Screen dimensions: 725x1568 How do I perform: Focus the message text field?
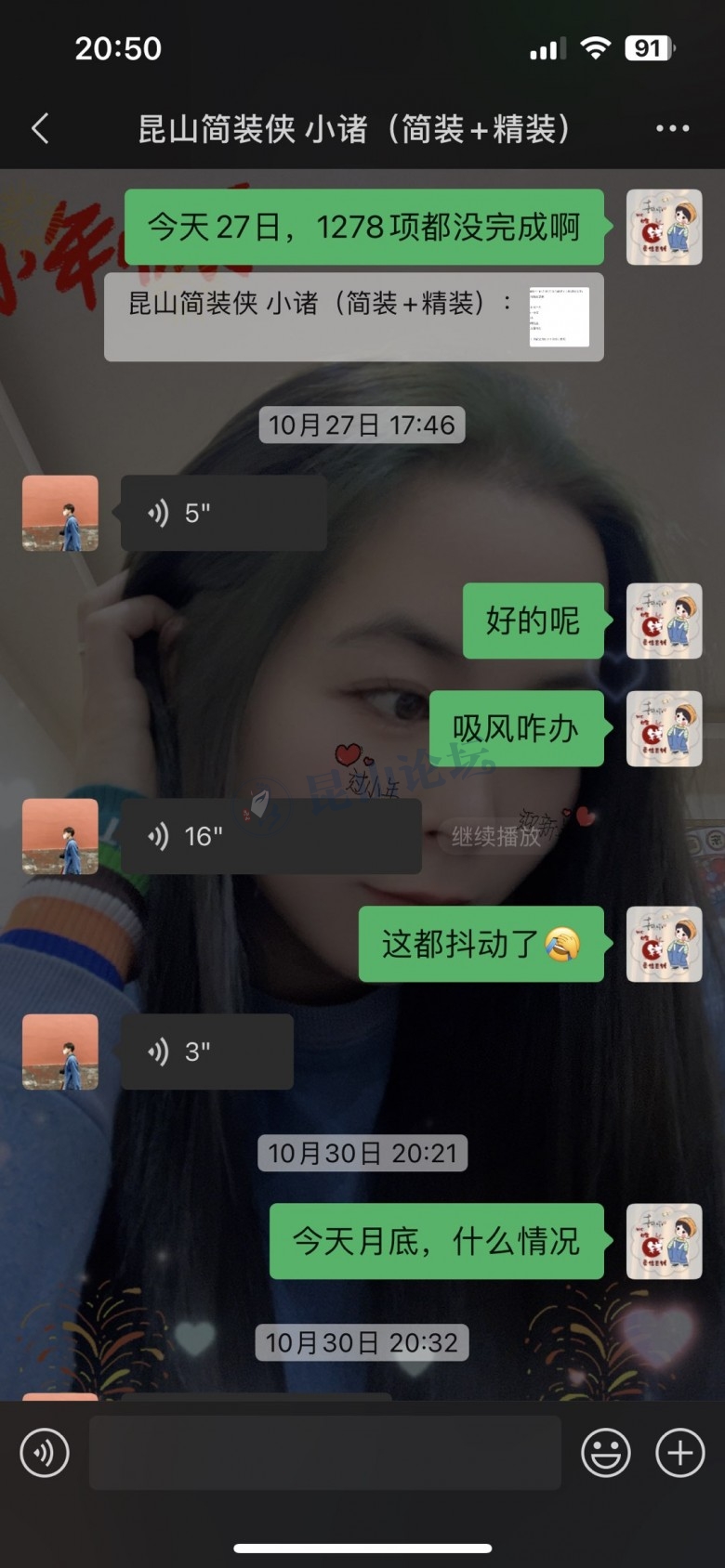325,1453
